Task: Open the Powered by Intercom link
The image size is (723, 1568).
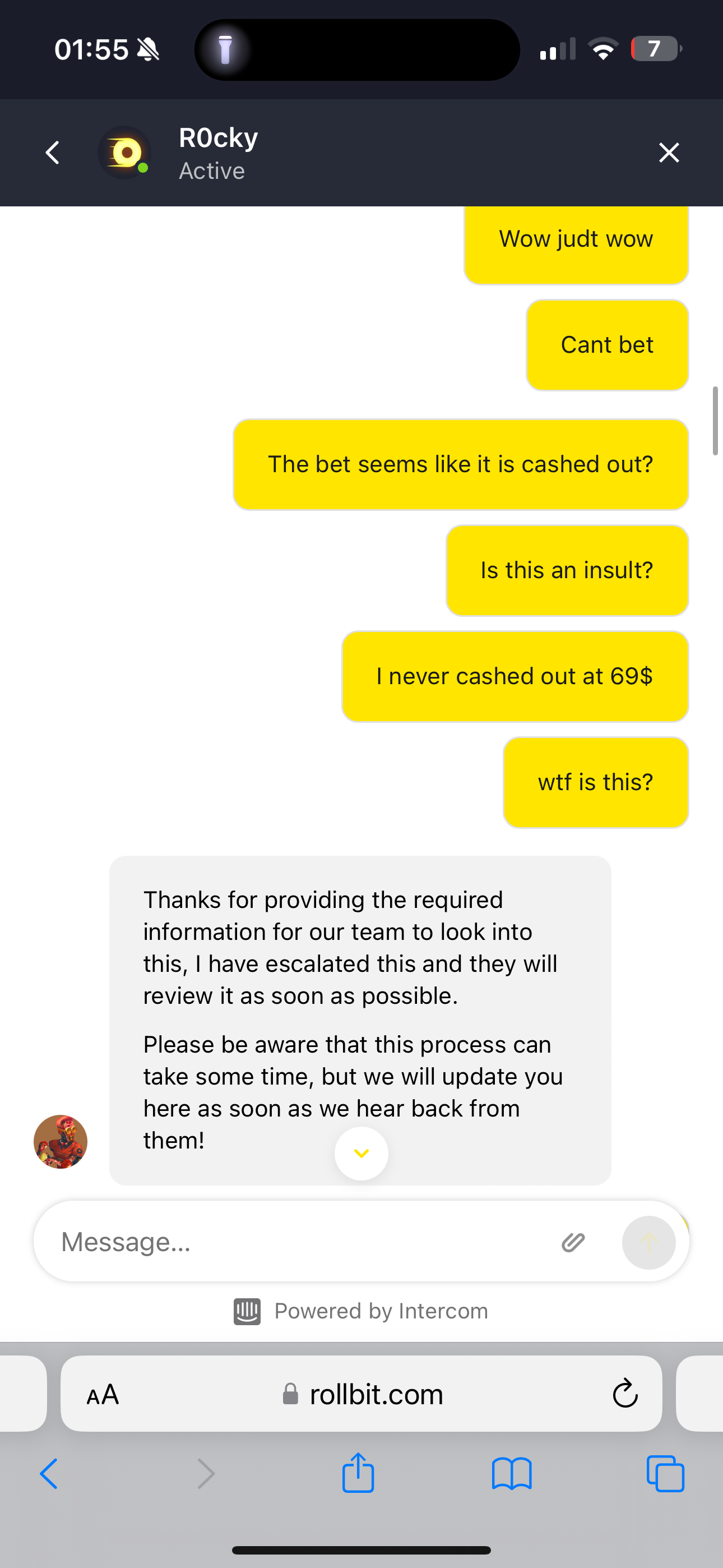Action: coord(361,1311)
